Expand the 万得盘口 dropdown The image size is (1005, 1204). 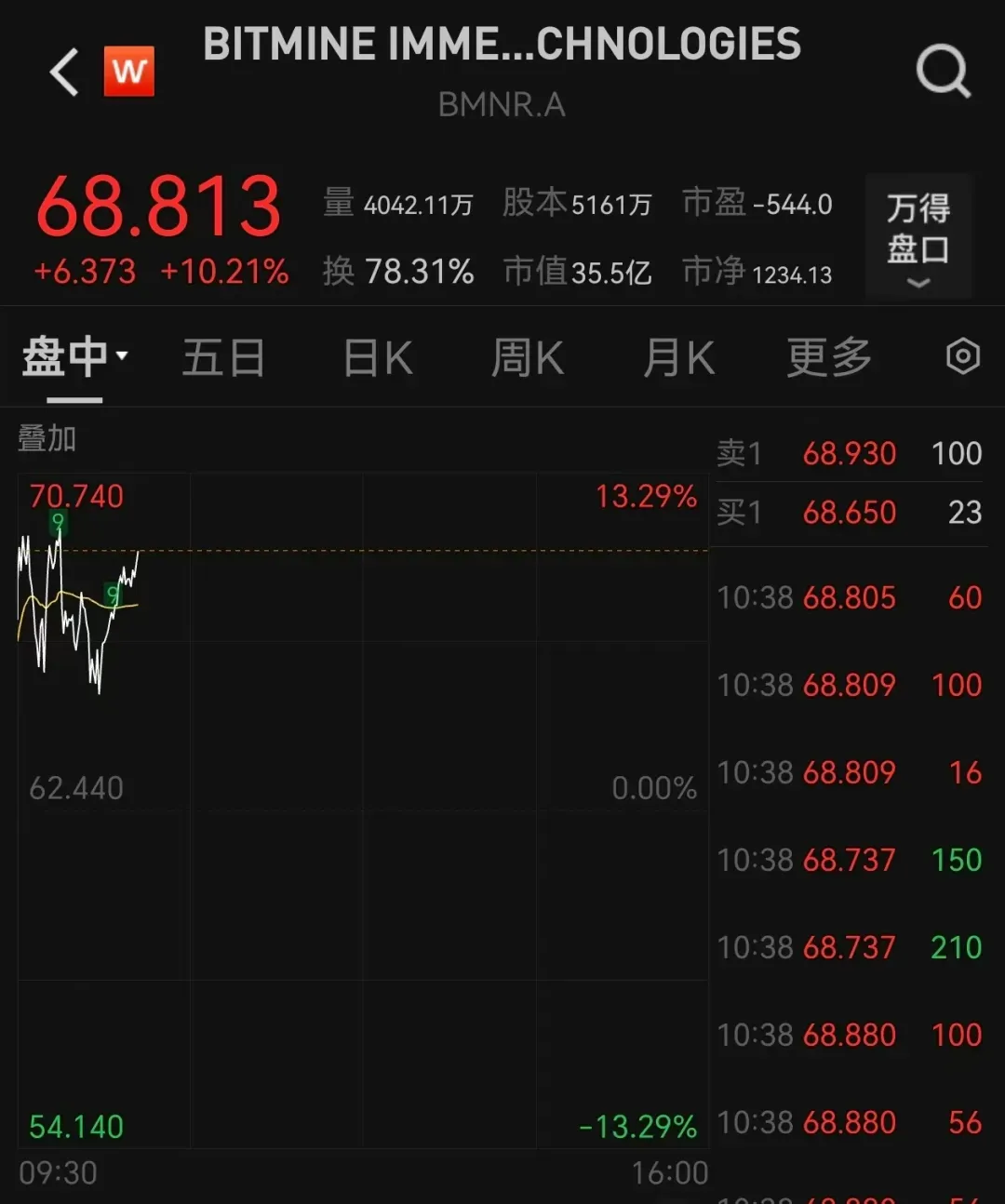pyautogui.click(x=918, y=237)
